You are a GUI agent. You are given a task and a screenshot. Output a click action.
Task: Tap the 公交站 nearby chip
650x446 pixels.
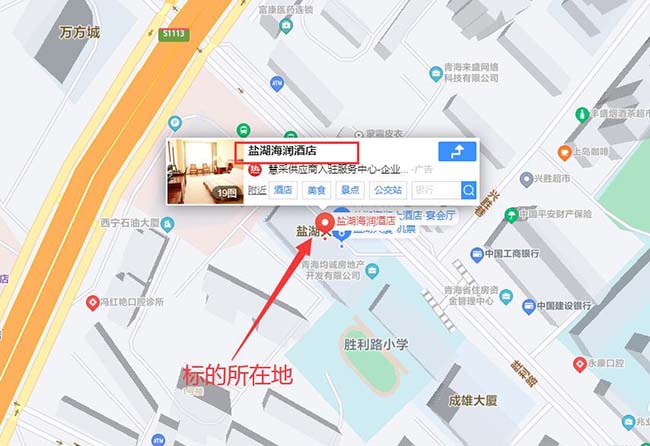pos(387,190)
